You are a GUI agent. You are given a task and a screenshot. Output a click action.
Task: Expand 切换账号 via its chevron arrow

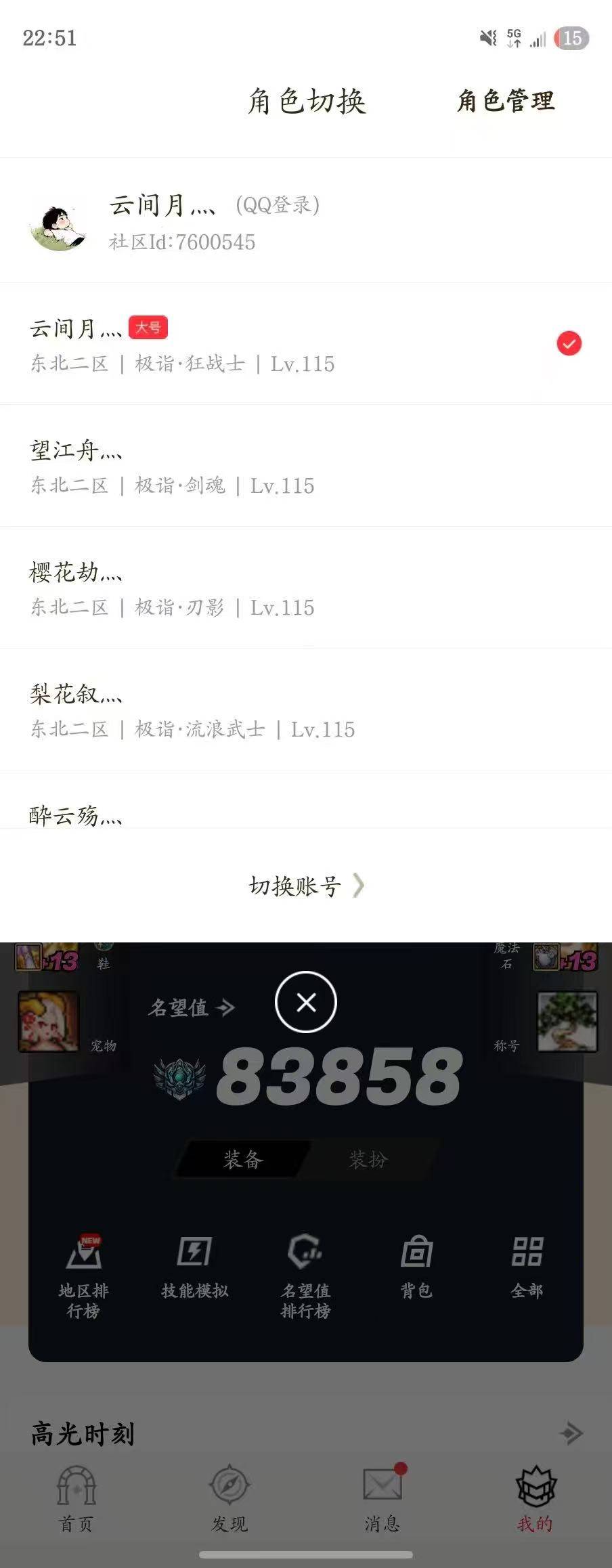pos(359,885)
